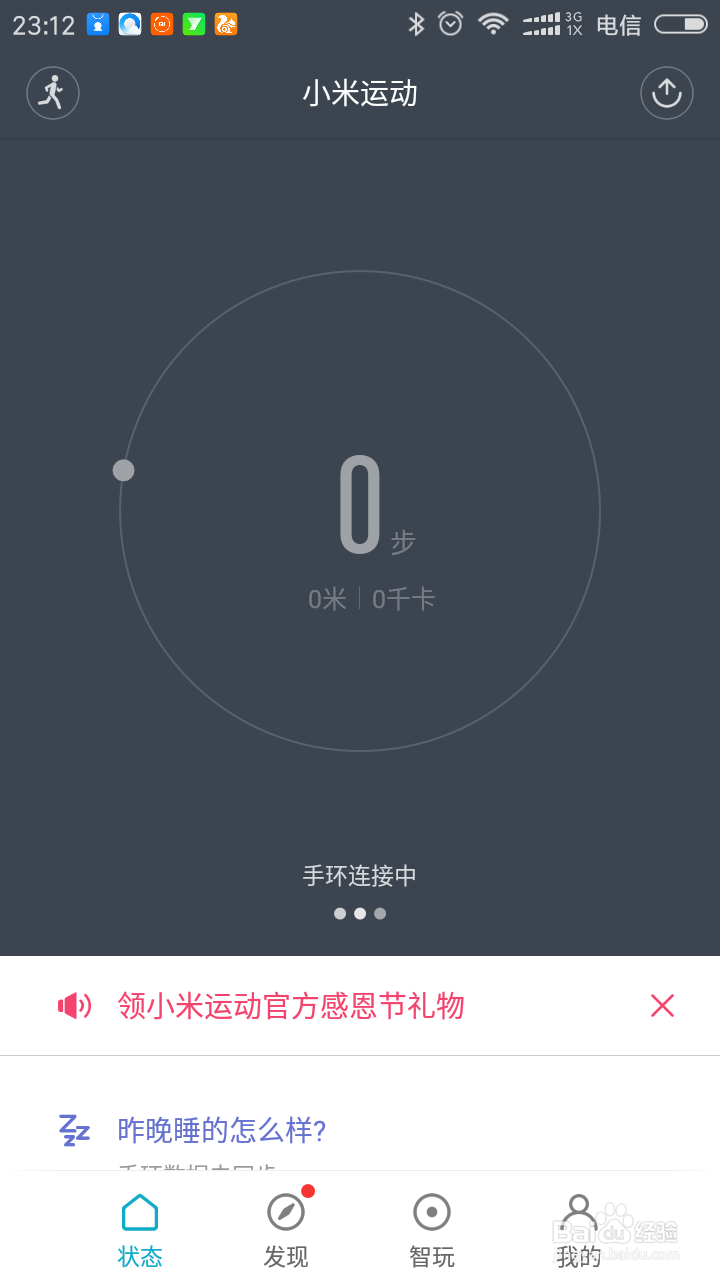The width and height of the screenshot is (720, 1280).
Task: Select the middle page indicator dot
Action: 360,913
